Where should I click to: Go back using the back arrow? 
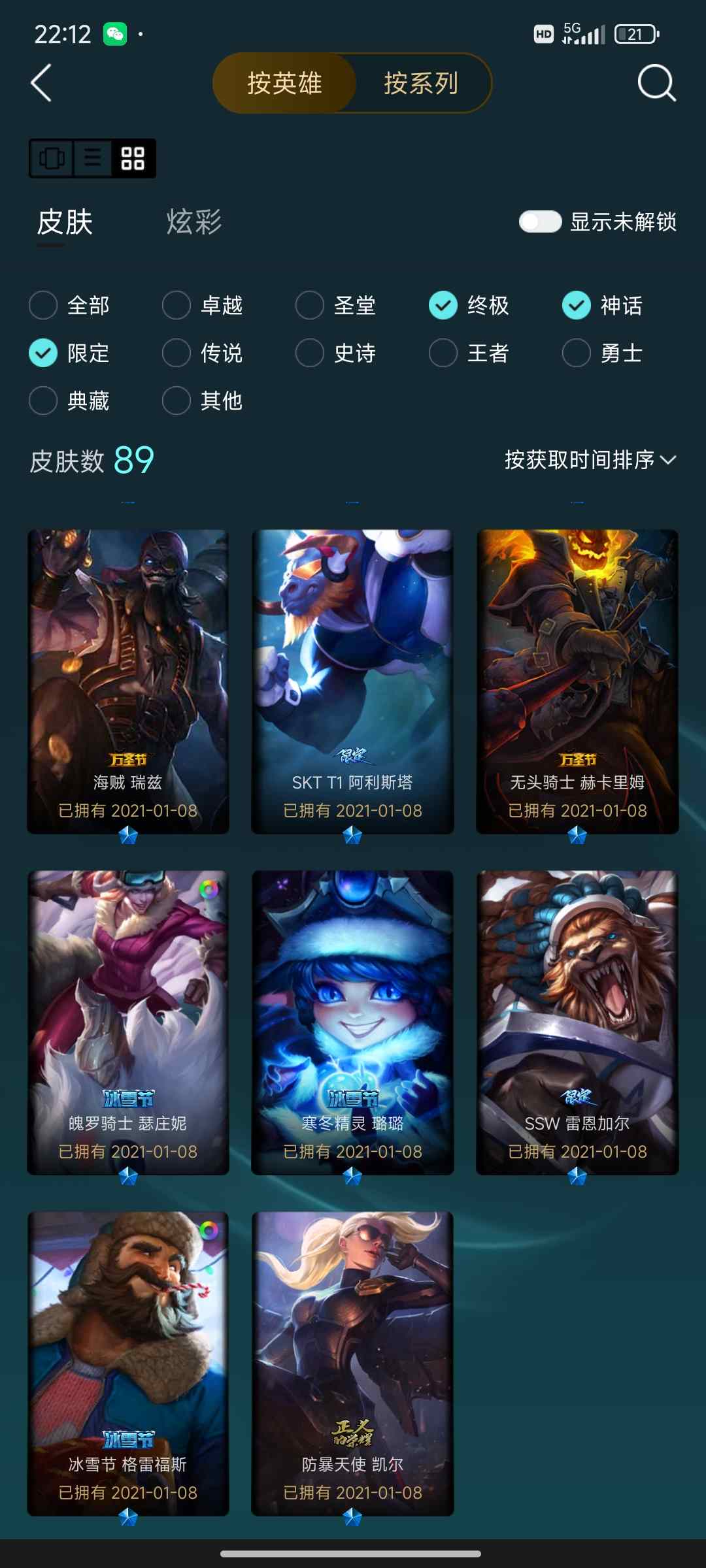pyautogui.click(x=42, y=83)
